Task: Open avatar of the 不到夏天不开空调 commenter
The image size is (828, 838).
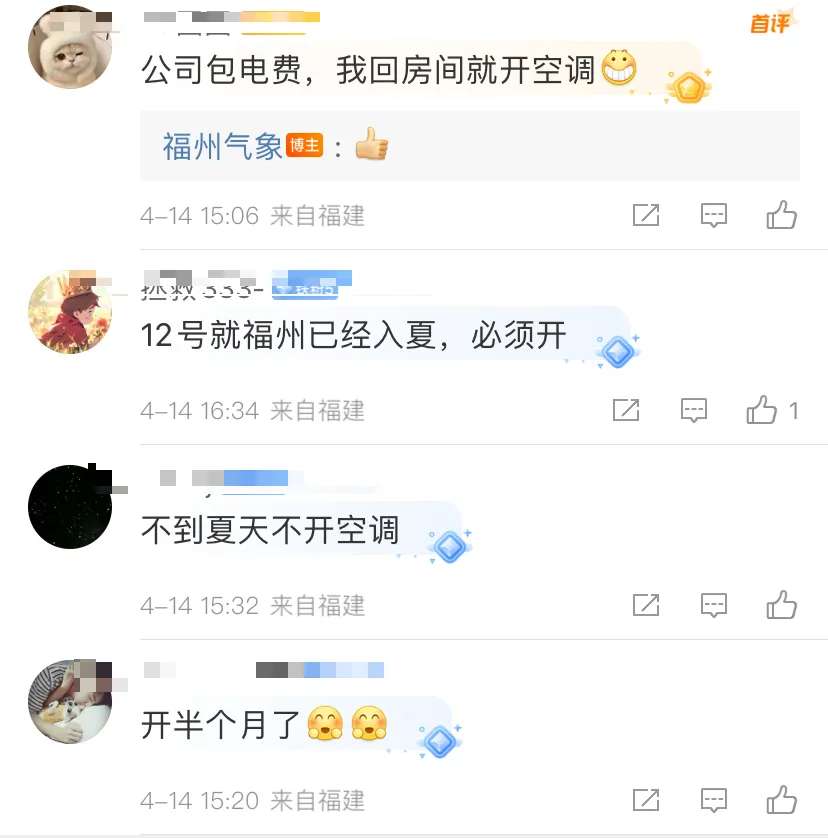Action: 69,506
